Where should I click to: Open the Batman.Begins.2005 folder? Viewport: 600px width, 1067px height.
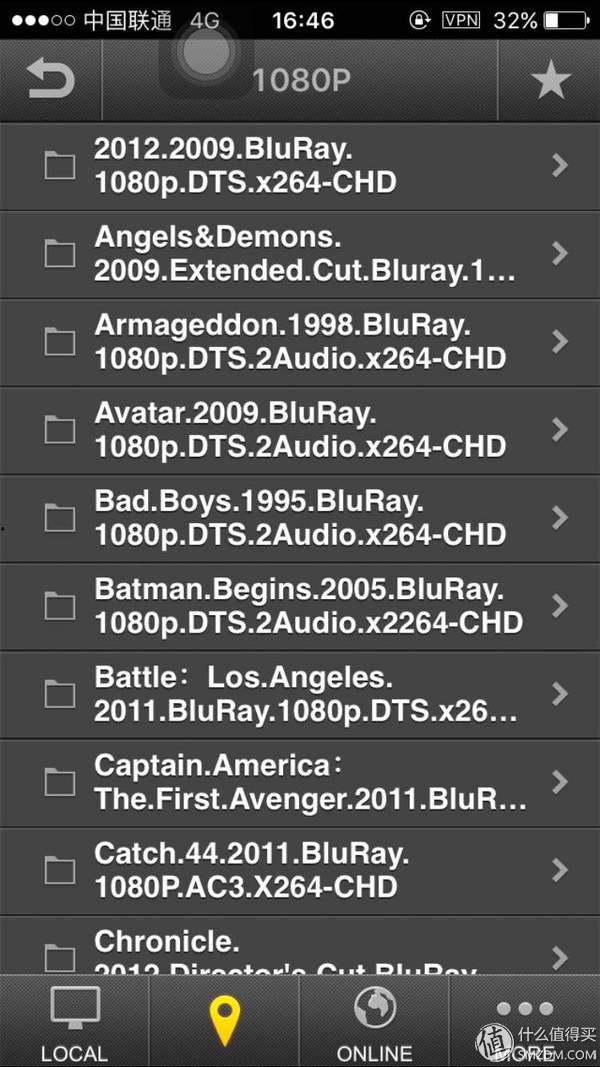(x=300, y=606)
